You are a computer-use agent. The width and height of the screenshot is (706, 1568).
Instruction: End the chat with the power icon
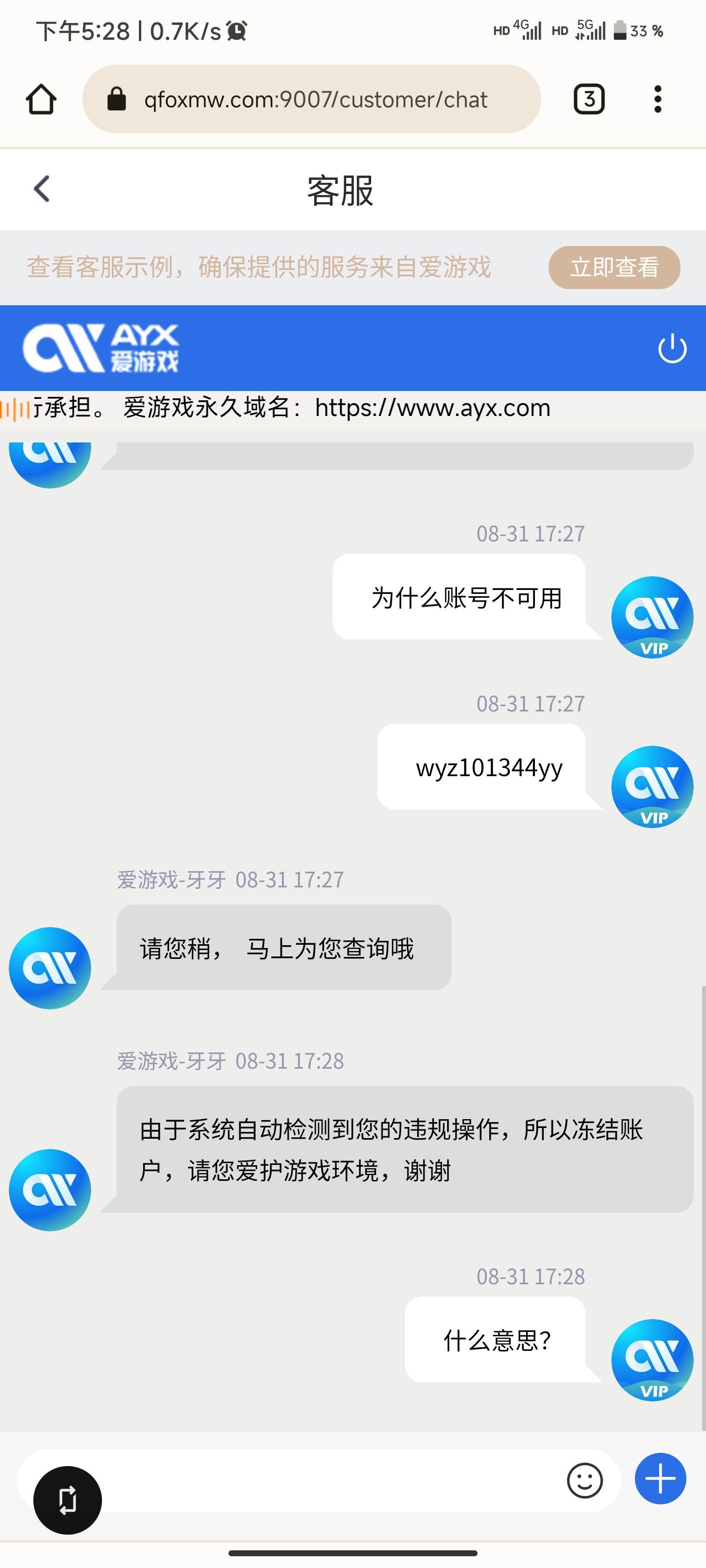click(x=672, y=349)
